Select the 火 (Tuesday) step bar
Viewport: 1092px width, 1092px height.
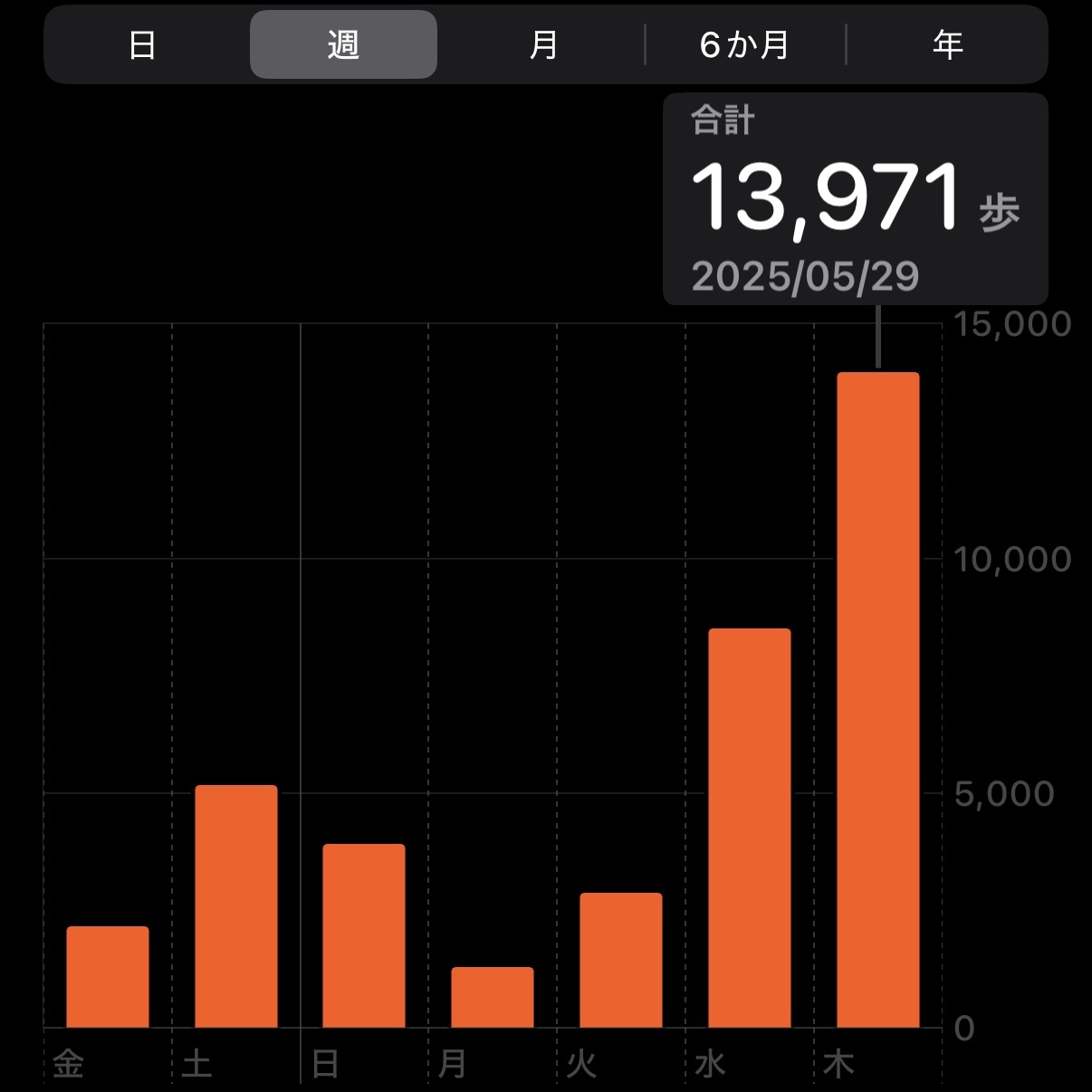click(x=621, y=960)
